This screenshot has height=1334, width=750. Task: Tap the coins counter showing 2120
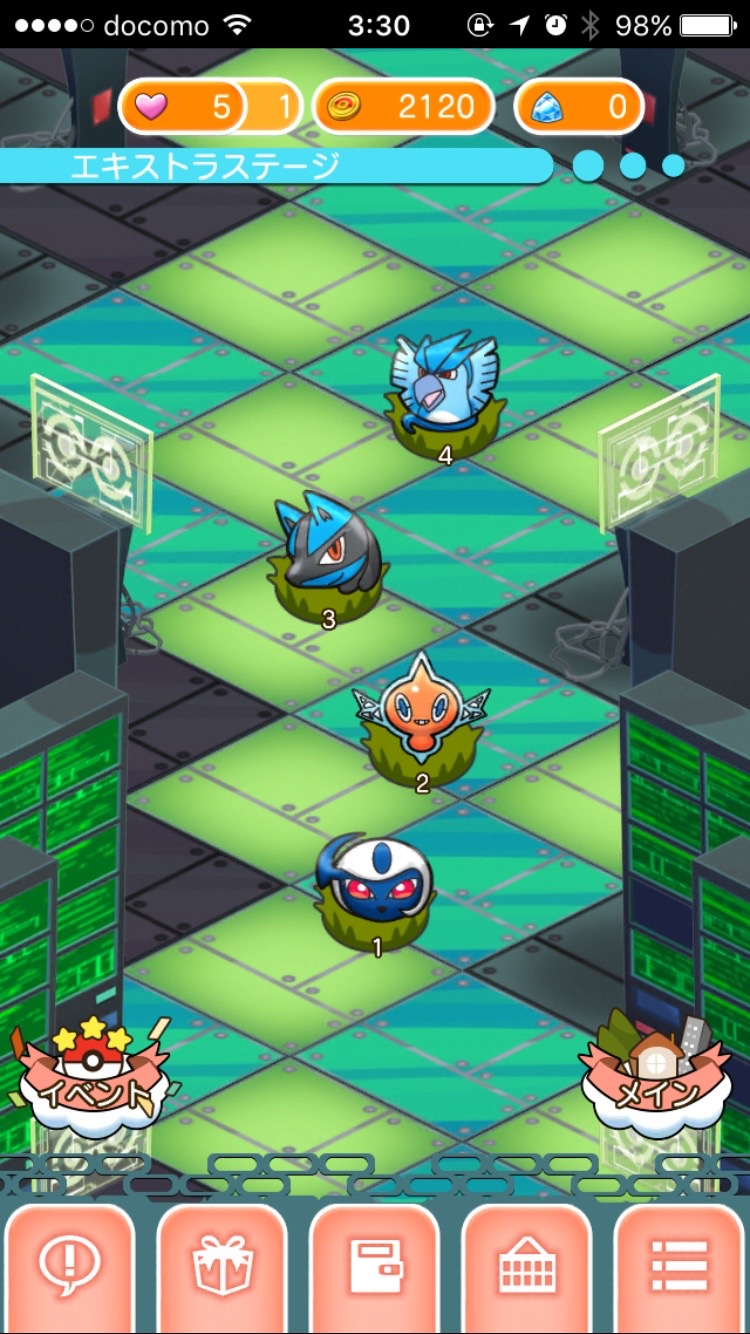coord(403,106)
